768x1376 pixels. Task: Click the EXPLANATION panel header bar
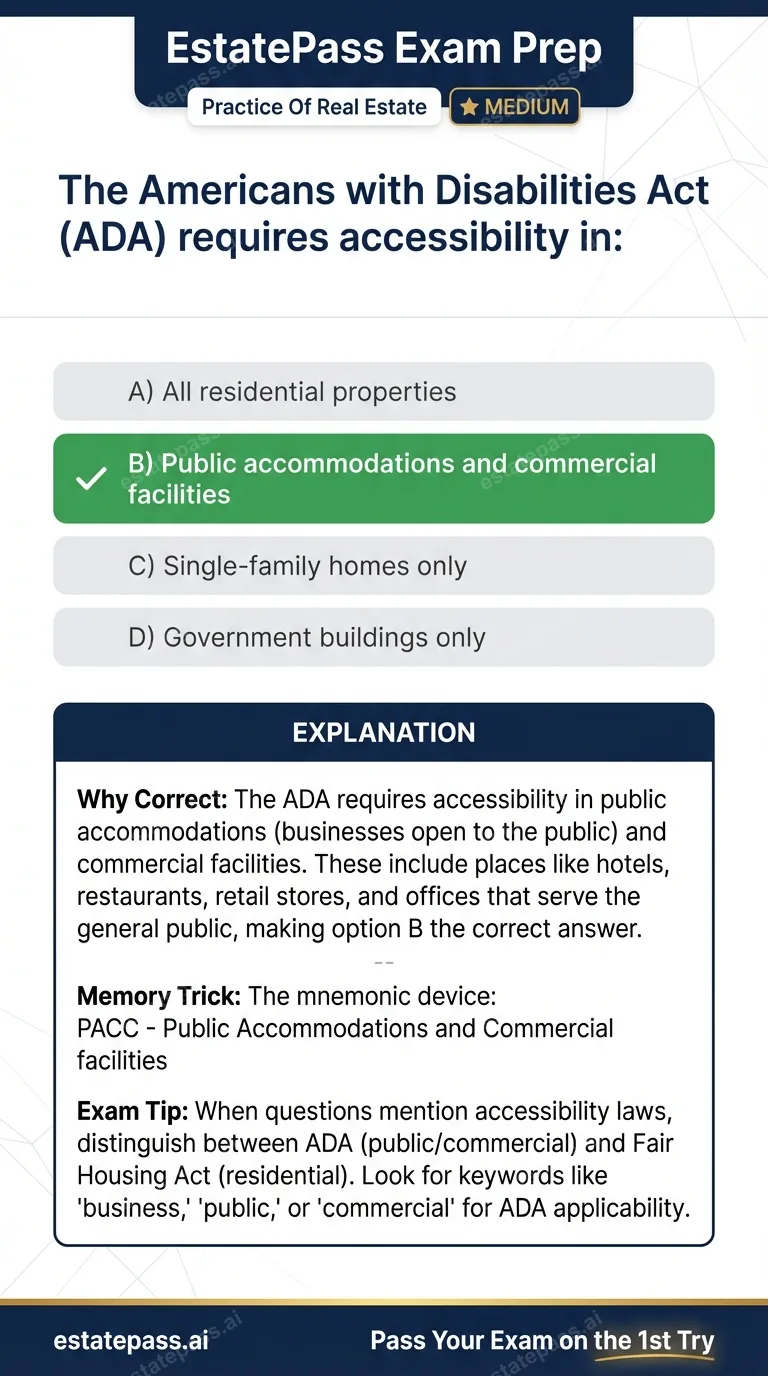tap(384, 732)
